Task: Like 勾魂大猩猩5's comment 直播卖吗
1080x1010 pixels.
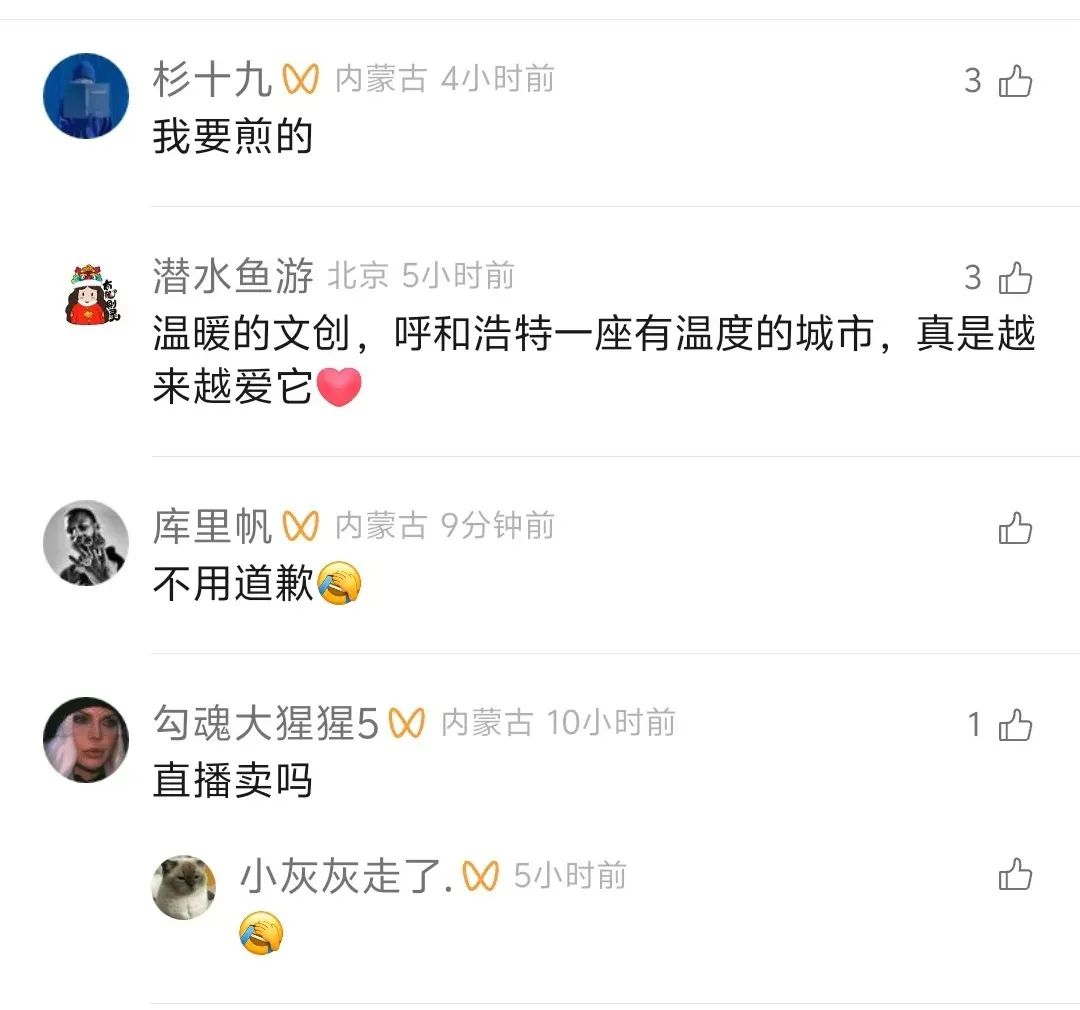Action: tap(1015, 724)
